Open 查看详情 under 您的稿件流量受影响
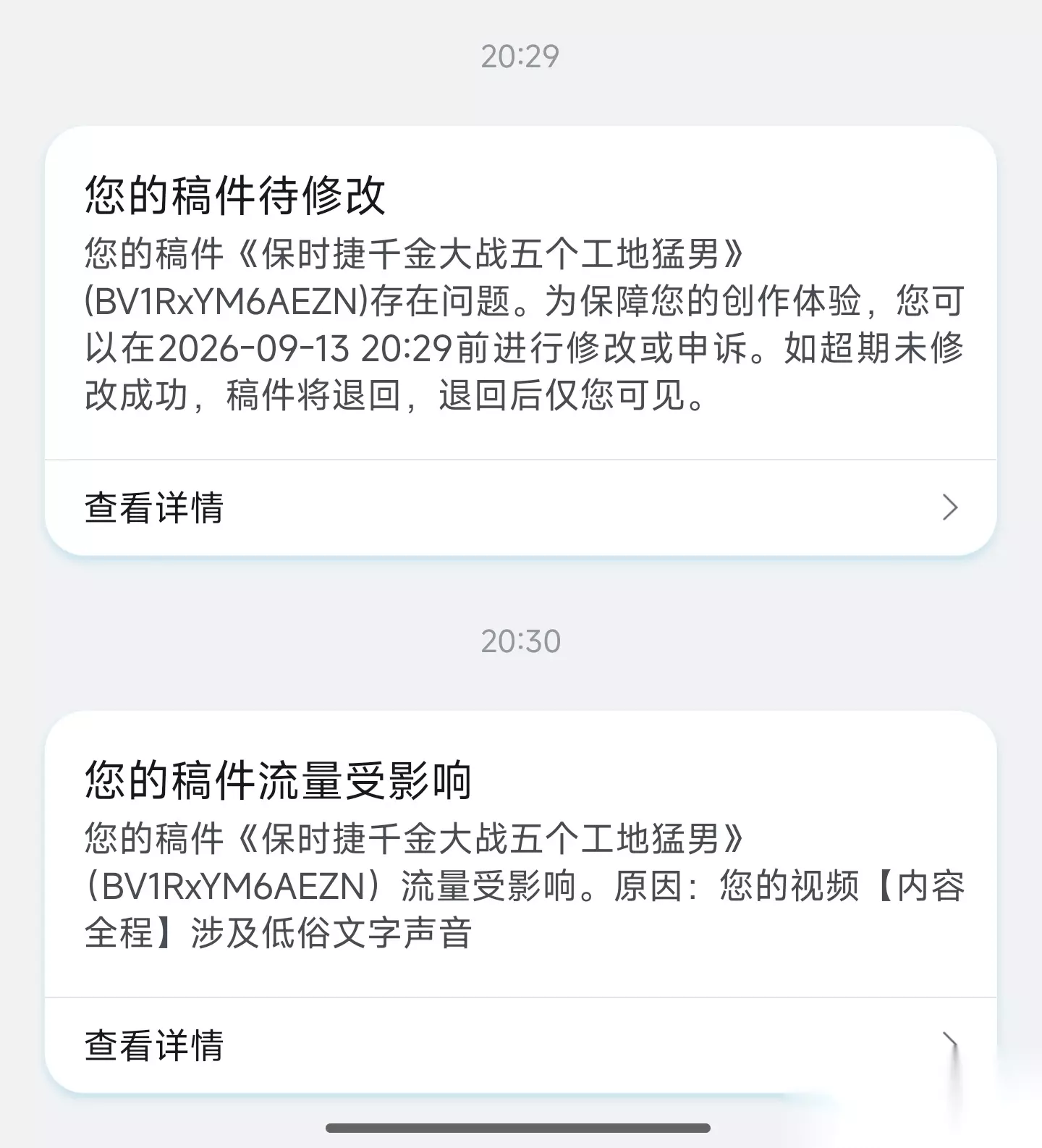 [520, 1045]
